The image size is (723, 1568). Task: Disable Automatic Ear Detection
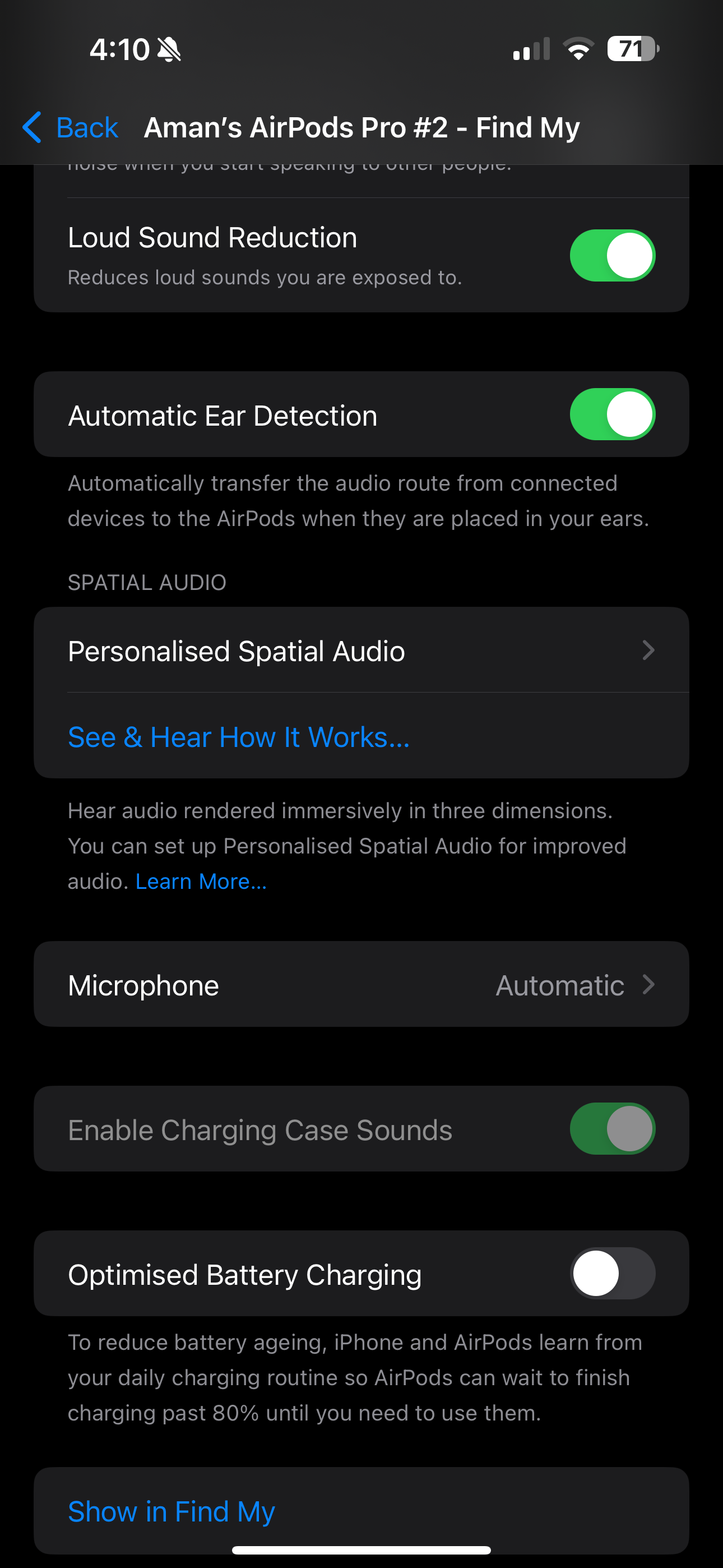click(x=611, y=414)
